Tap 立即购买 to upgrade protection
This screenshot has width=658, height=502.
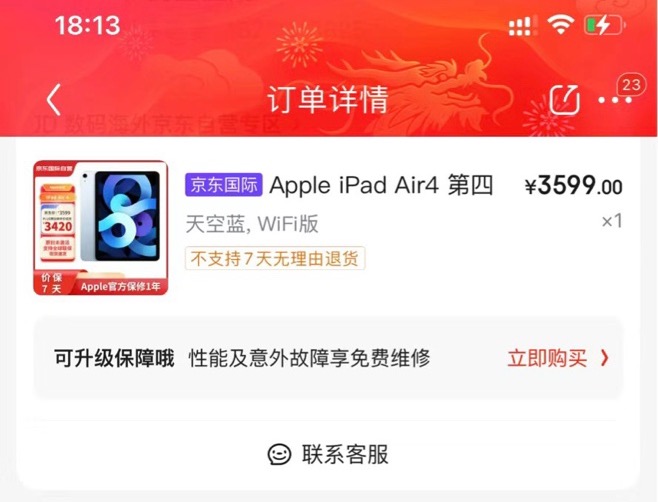557,358
